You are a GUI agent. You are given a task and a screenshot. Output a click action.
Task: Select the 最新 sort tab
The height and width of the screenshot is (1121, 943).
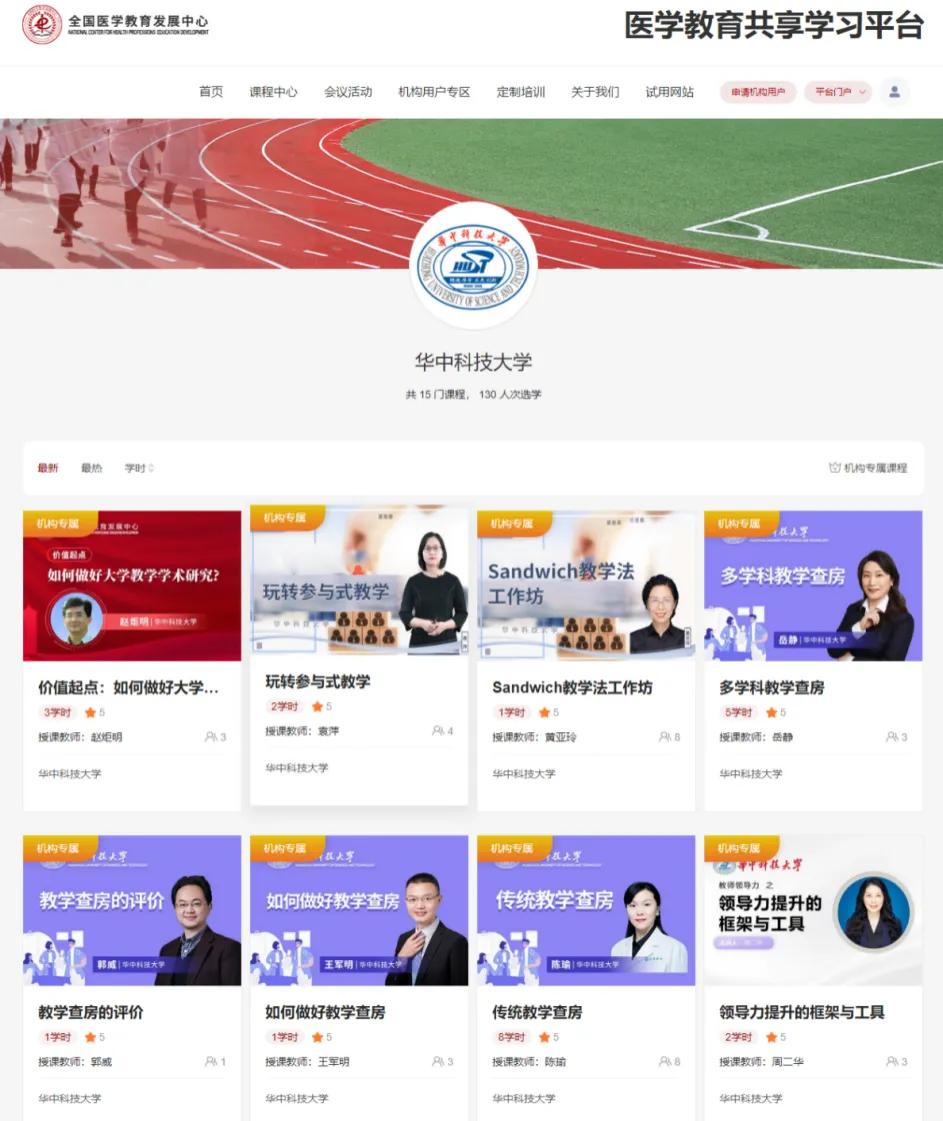click(47, 467)
